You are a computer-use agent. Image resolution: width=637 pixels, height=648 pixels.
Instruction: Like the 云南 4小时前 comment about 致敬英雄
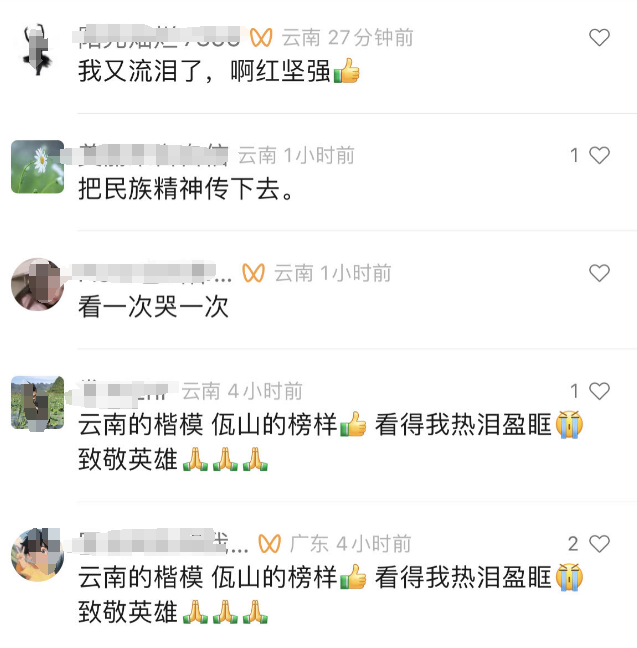coord(599,391)
